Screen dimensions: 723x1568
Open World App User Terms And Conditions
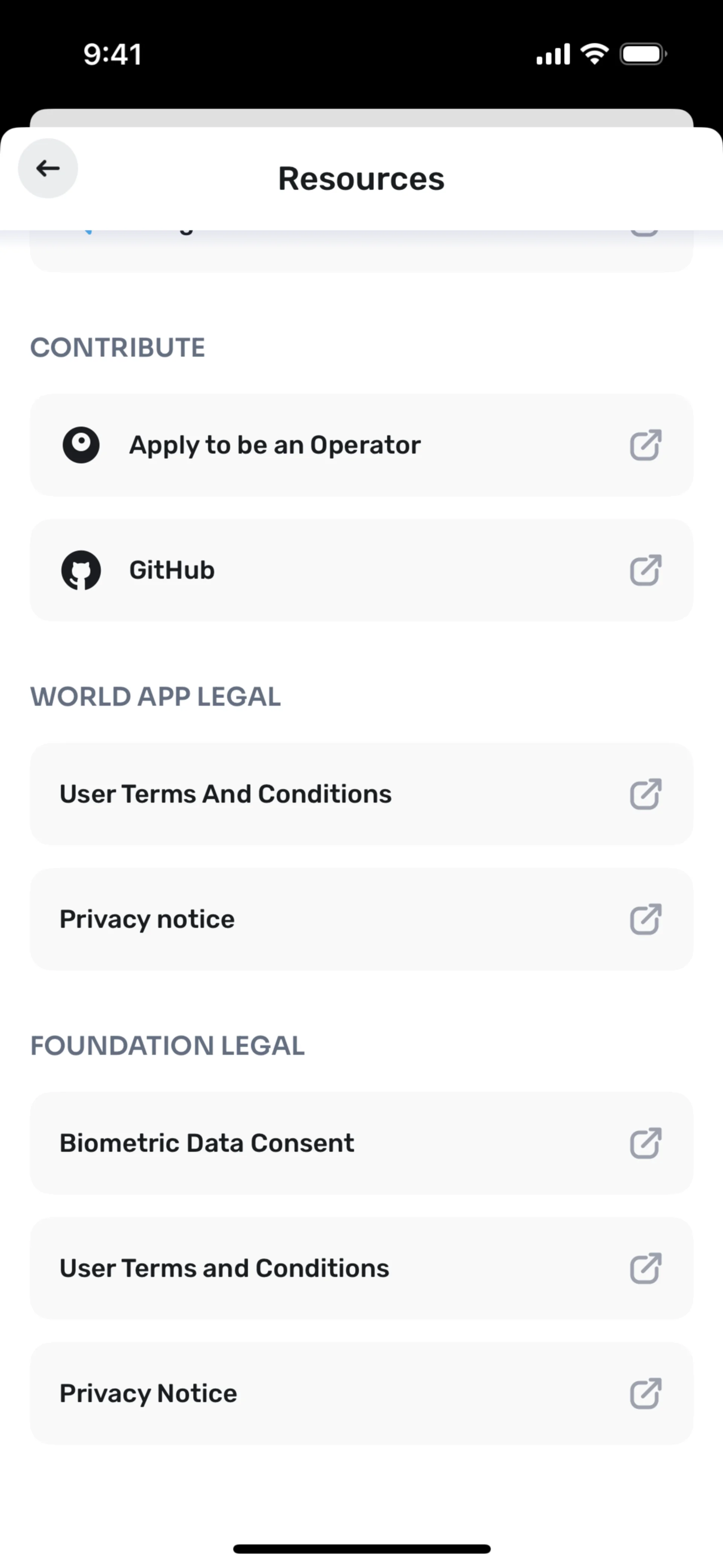(361, 794)
